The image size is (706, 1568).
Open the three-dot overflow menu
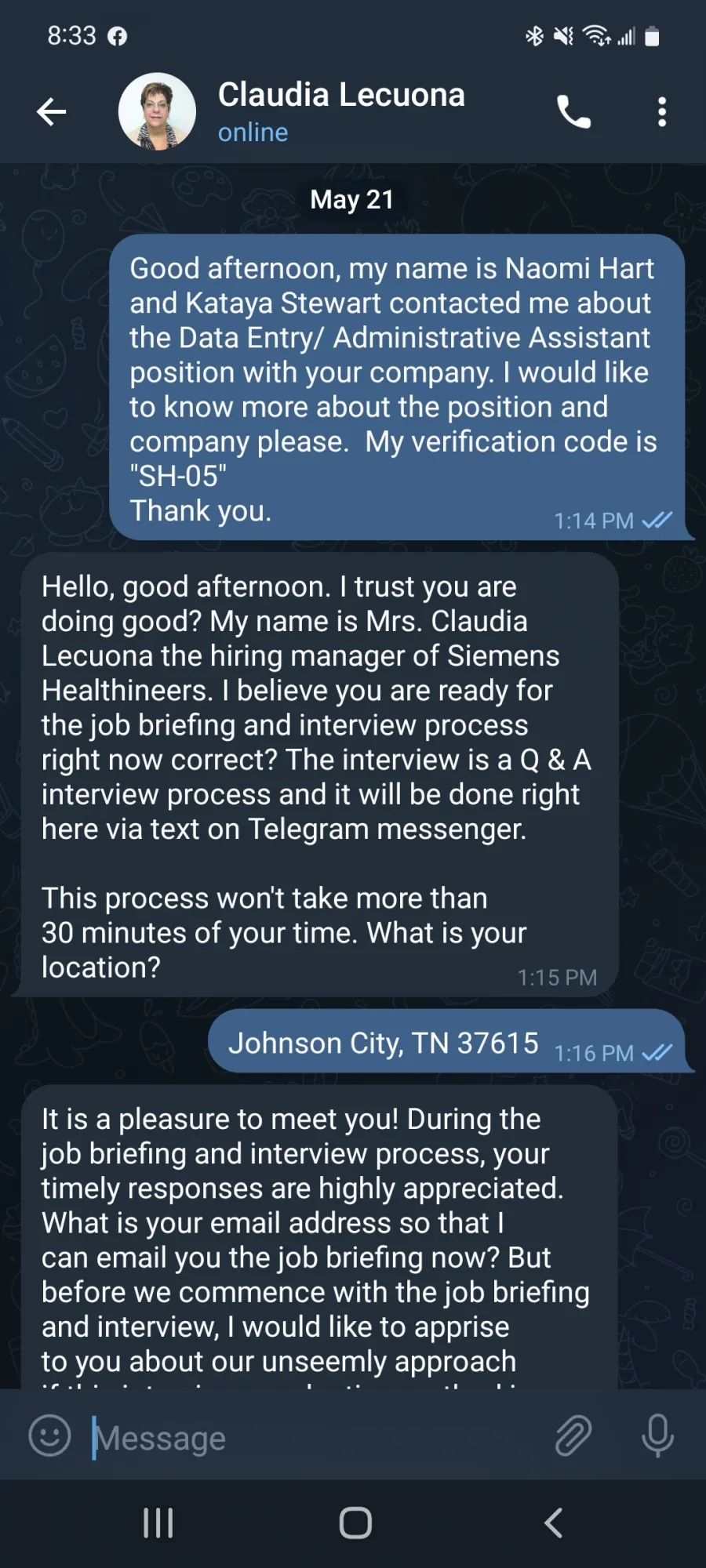[x=662, y=111]
